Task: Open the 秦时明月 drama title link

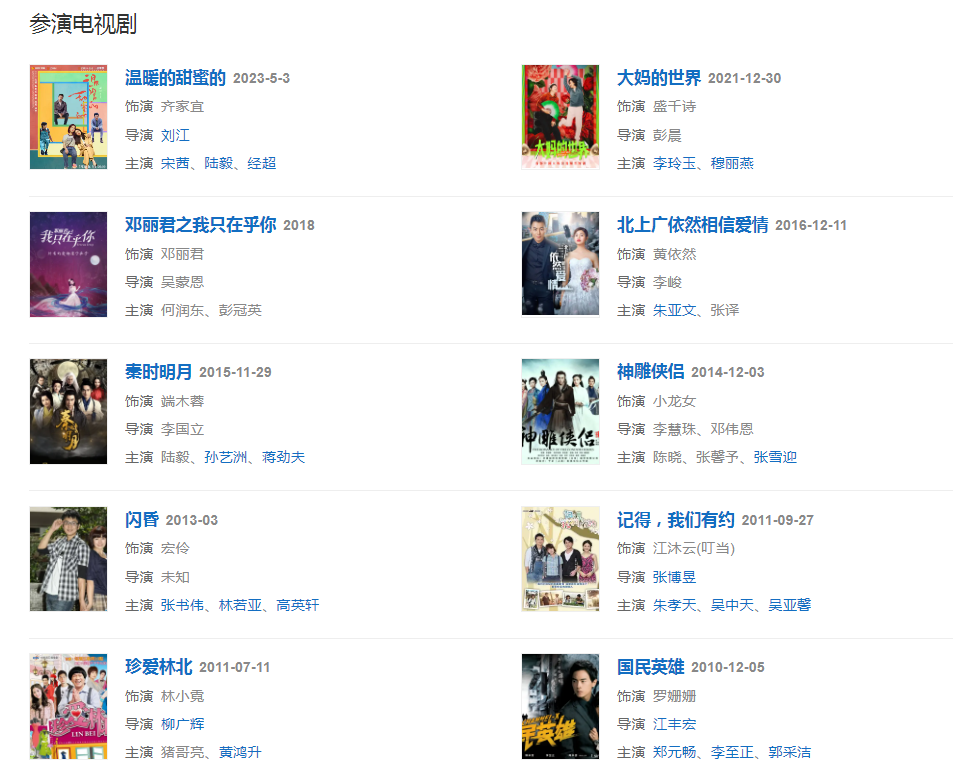Action: point(158,372)
